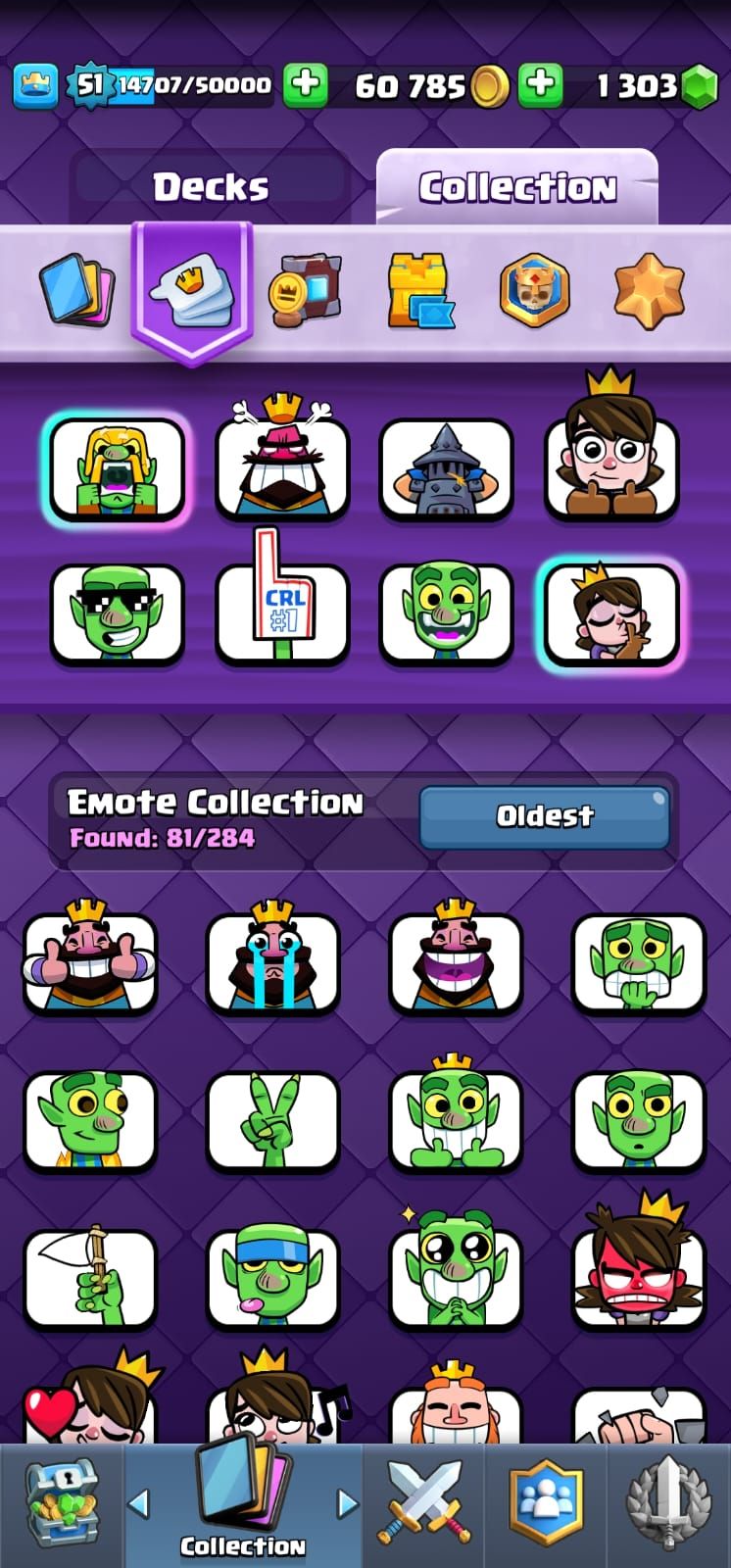Open the clan social tab
Image resolution: width=731 pixels, height=1568 pixels.
pos(546,1505)
